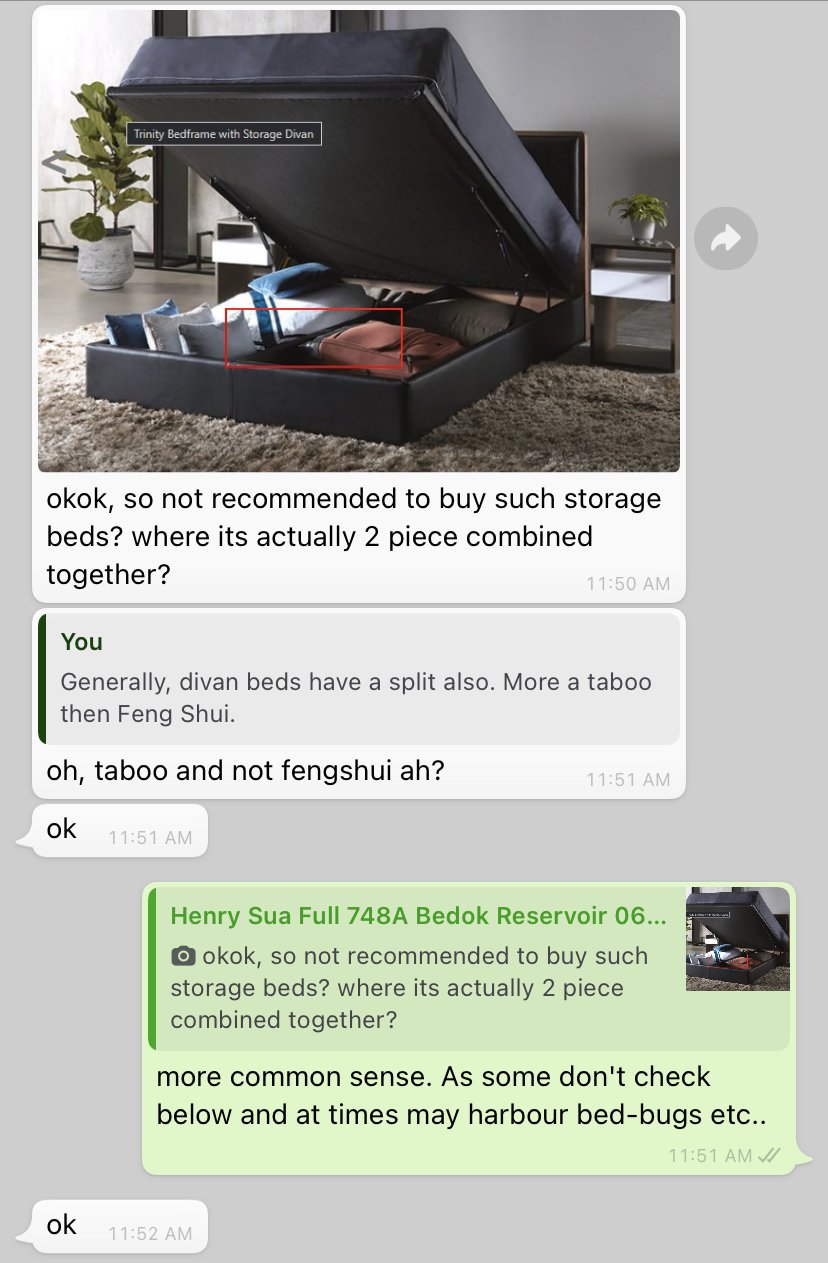Jump to quoted Henry Sua photo message
Screen dimensions: 828x1263
(468, 968)
